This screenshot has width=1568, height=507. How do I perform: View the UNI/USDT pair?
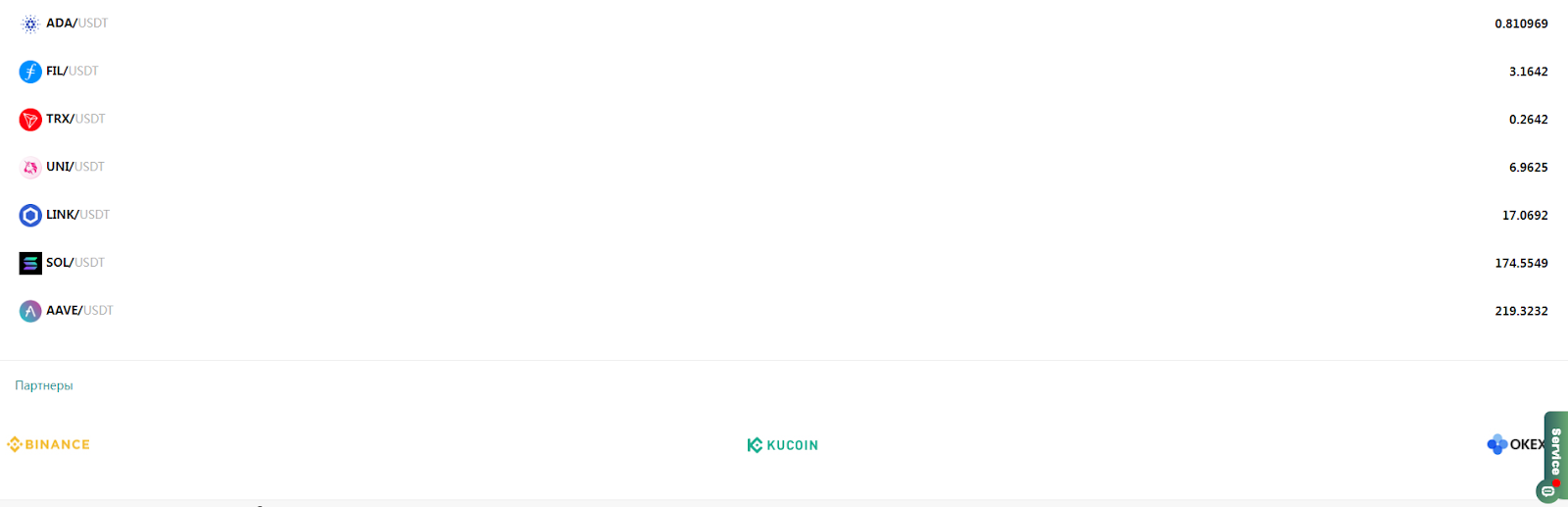click(x=74, y=167)
